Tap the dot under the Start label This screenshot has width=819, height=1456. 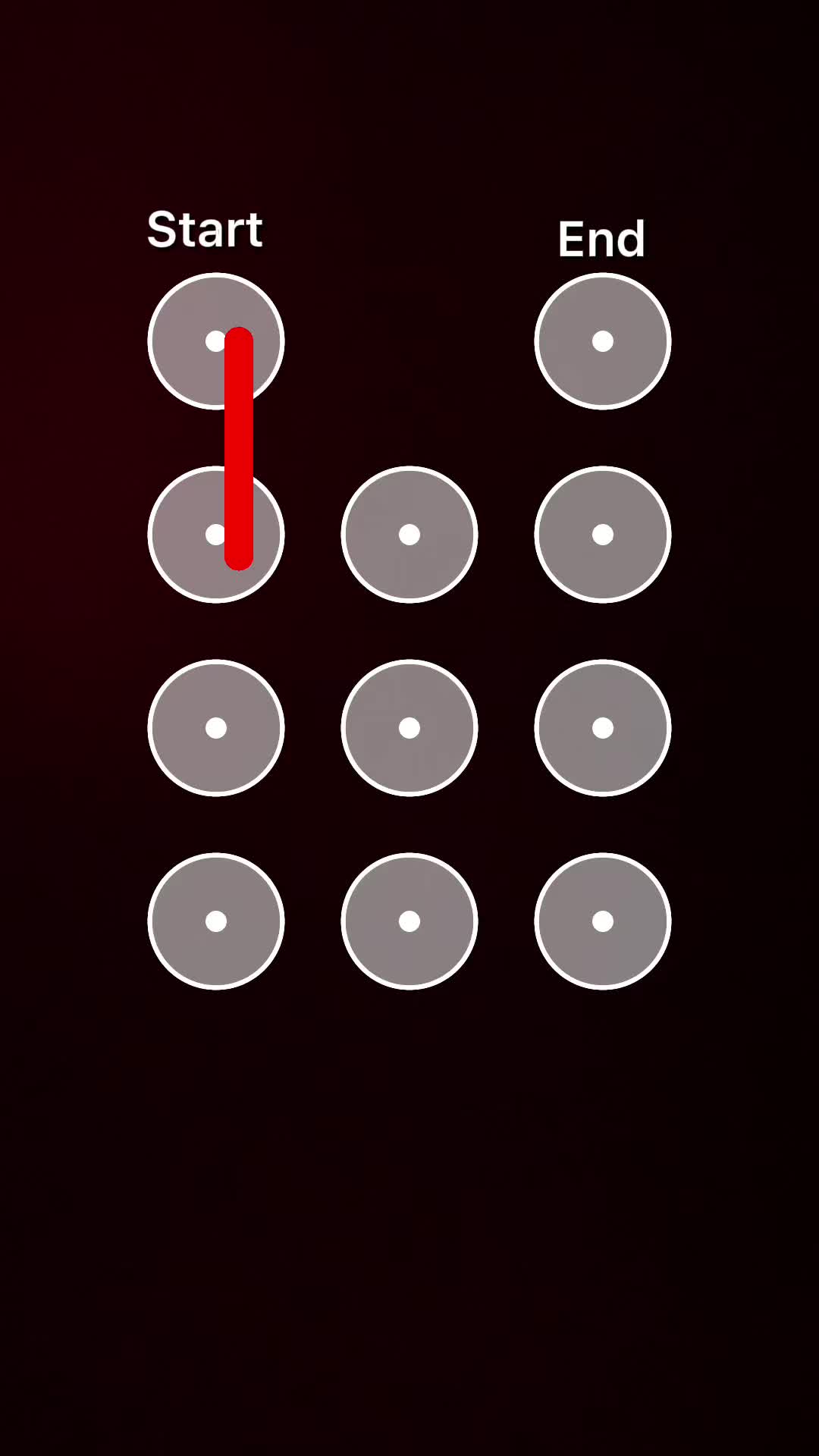(216, 341)
